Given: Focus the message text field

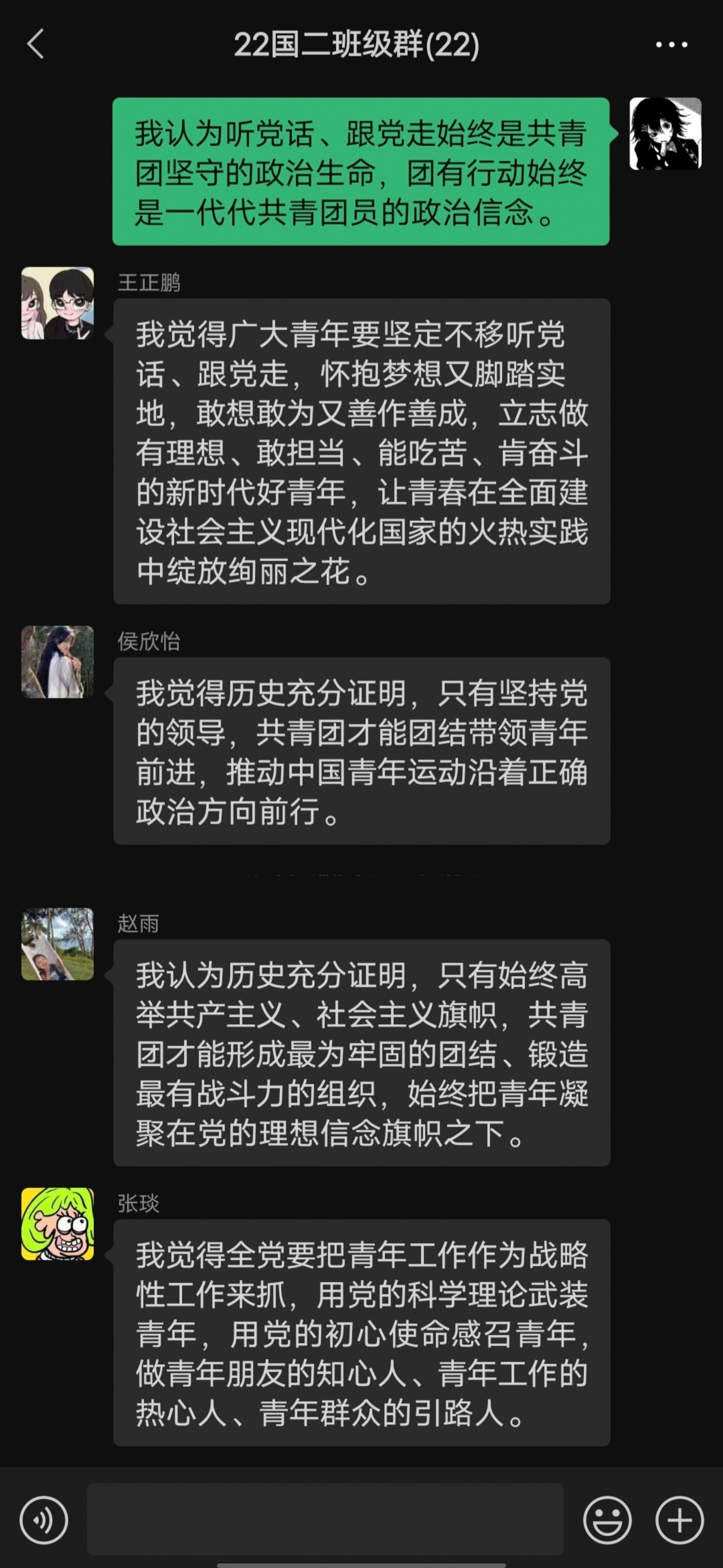Looking at the screenshot, I should click(325, 1519).
